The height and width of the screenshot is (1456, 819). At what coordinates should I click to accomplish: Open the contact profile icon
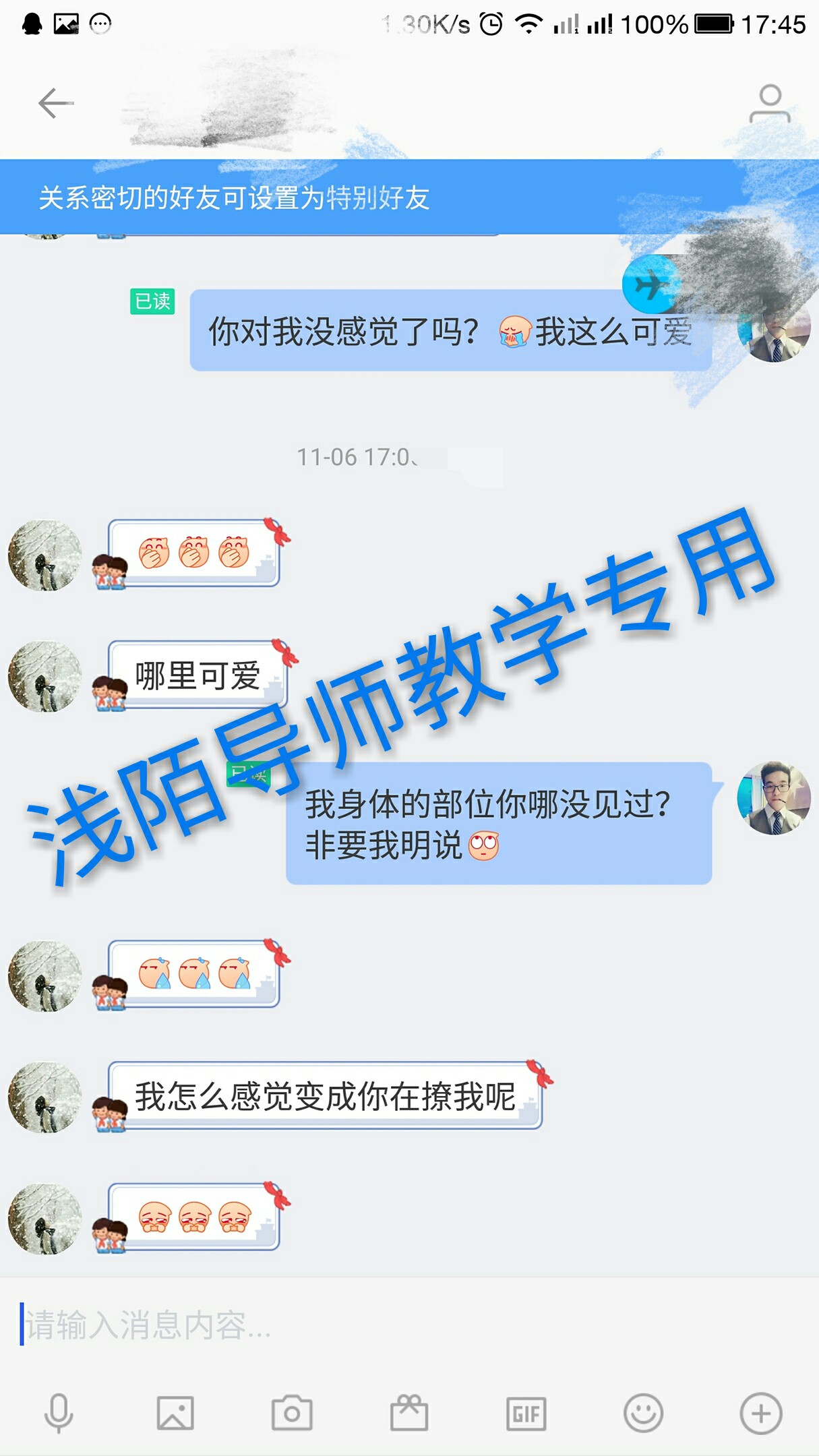pos(769,104)
